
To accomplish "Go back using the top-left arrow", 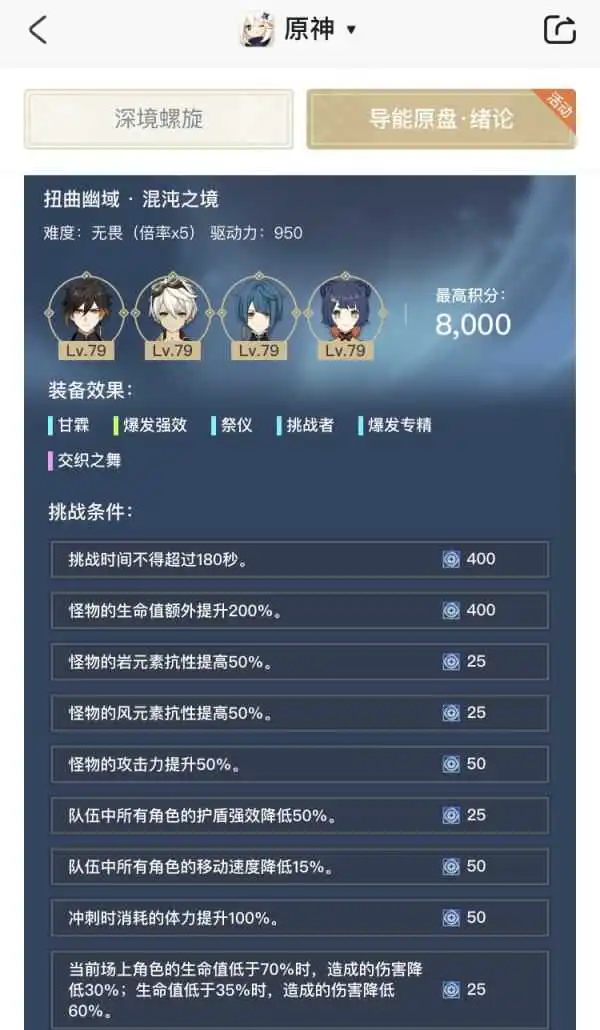I will pos(38,30).
